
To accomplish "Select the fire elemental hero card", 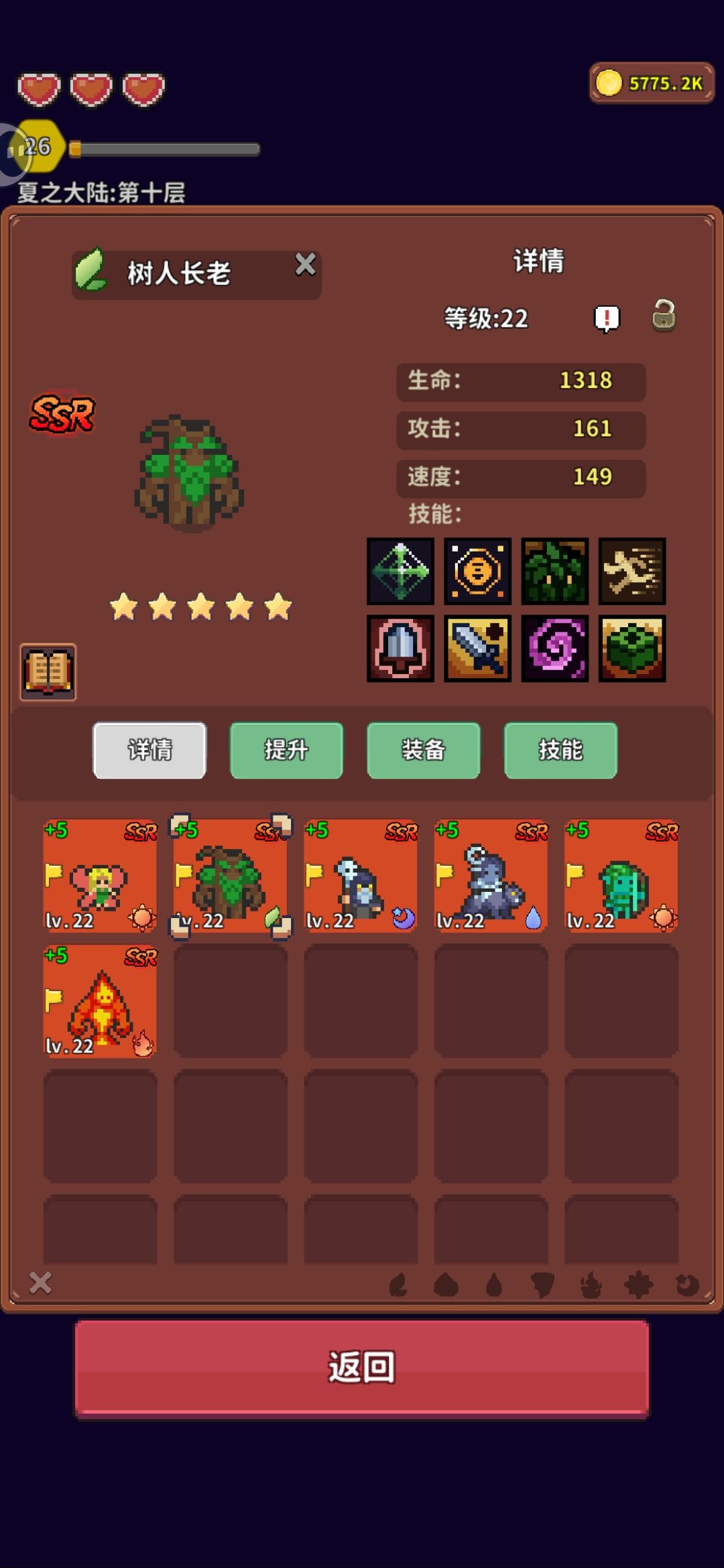I will 100,1001.
